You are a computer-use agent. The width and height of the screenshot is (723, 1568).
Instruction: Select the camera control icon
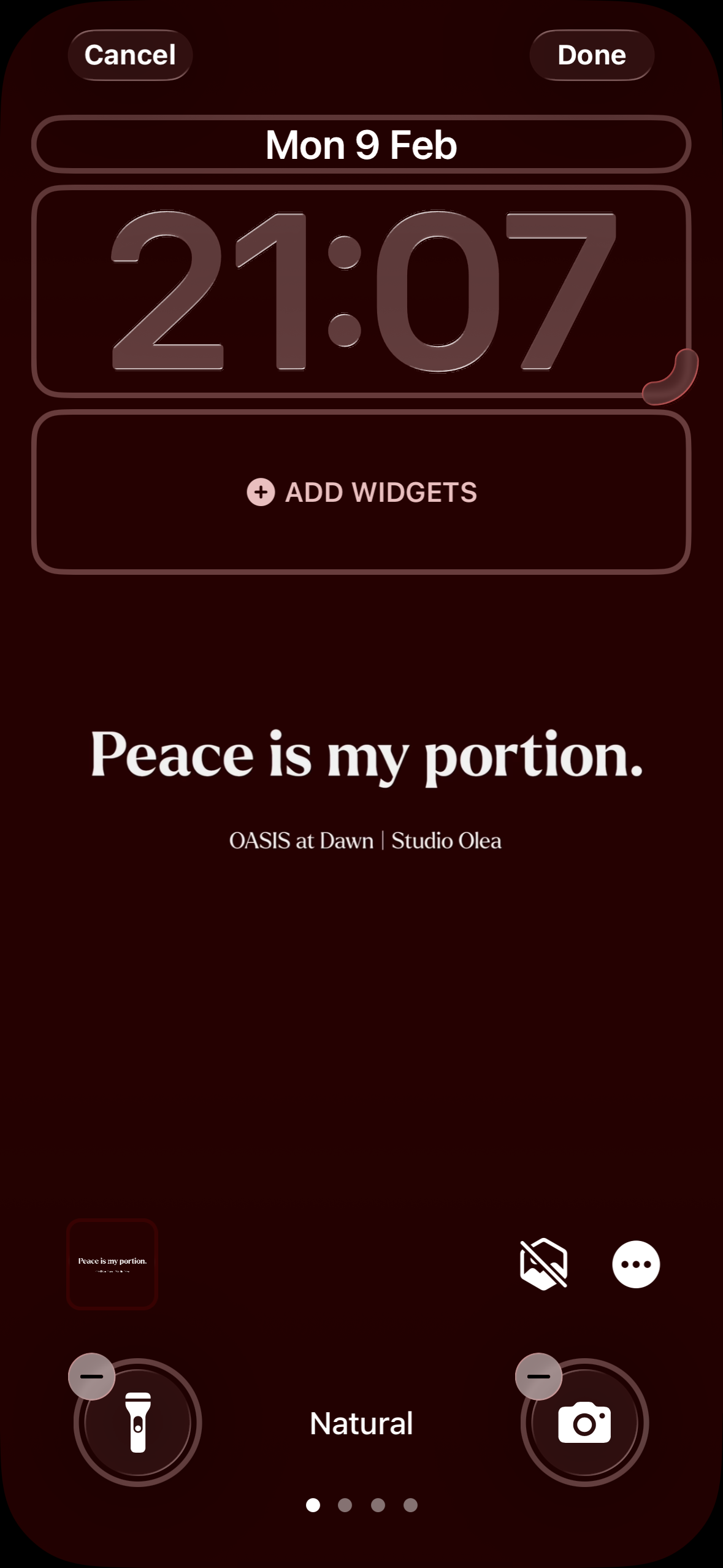click(585, 1421)
